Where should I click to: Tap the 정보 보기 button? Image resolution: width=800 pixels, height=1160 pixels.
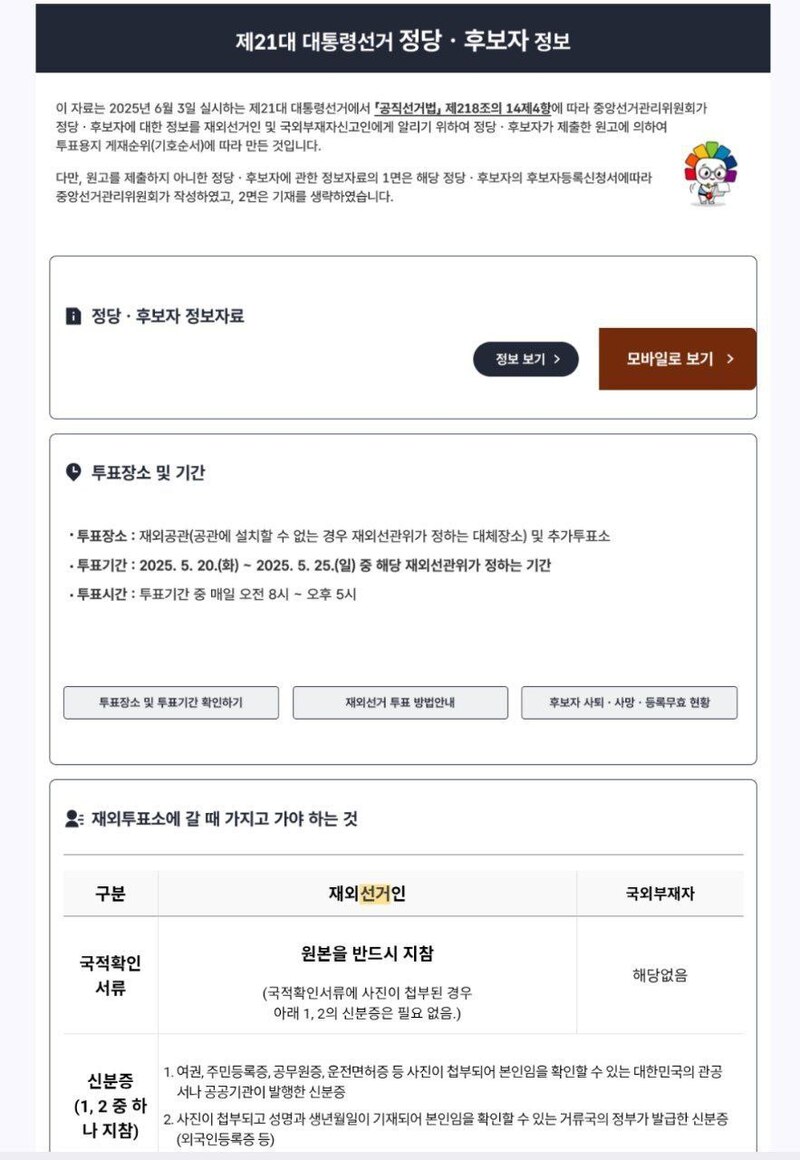525,359
